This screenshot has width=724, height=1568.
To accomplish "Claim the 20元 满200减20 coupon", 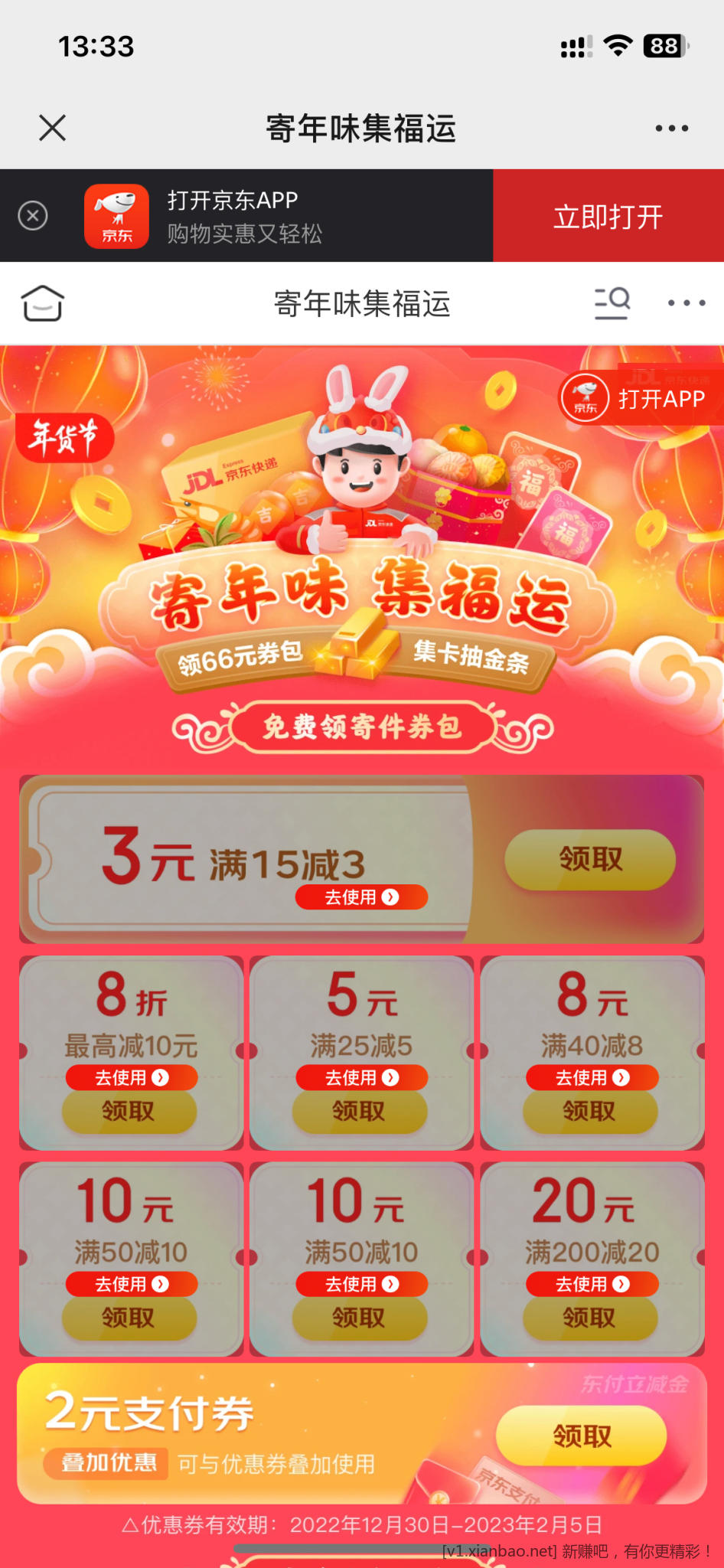I will point(589,1318).
